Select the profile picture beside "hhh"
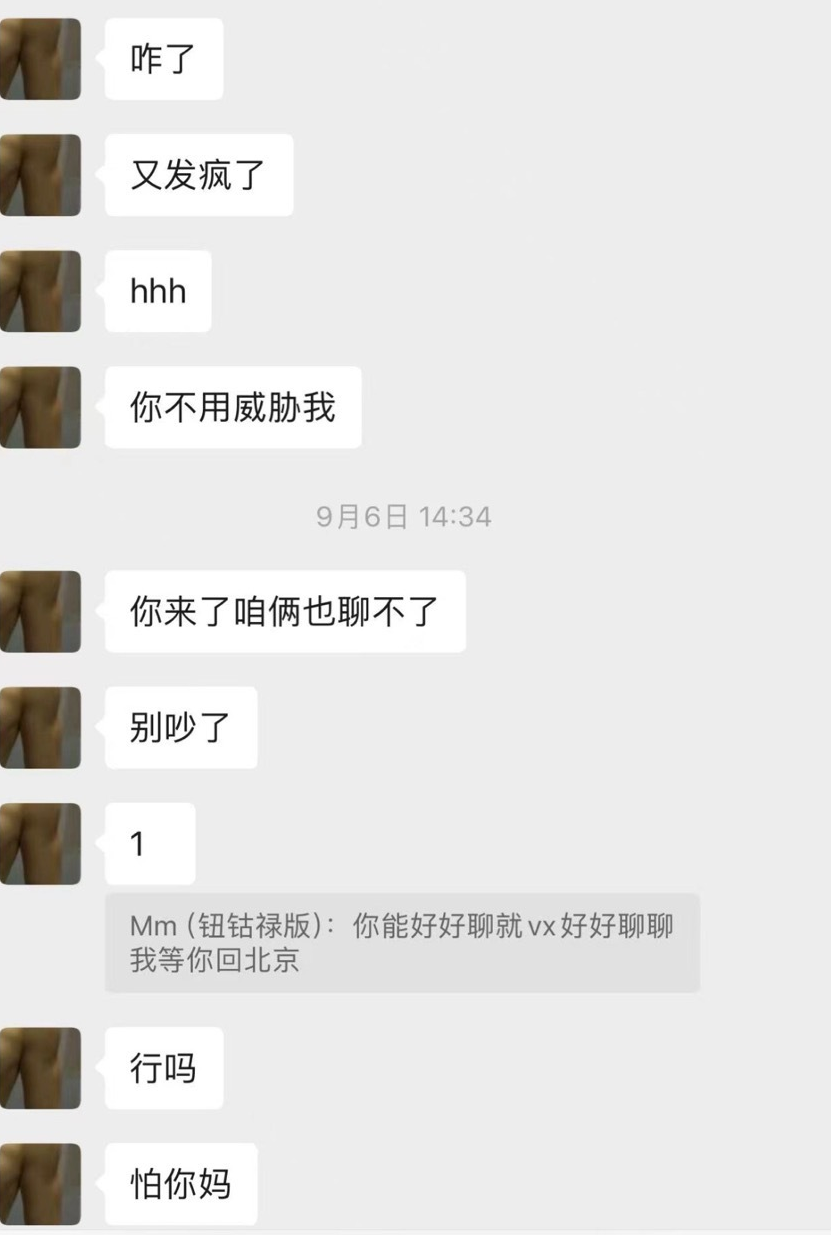 click(x=40, y=292)
